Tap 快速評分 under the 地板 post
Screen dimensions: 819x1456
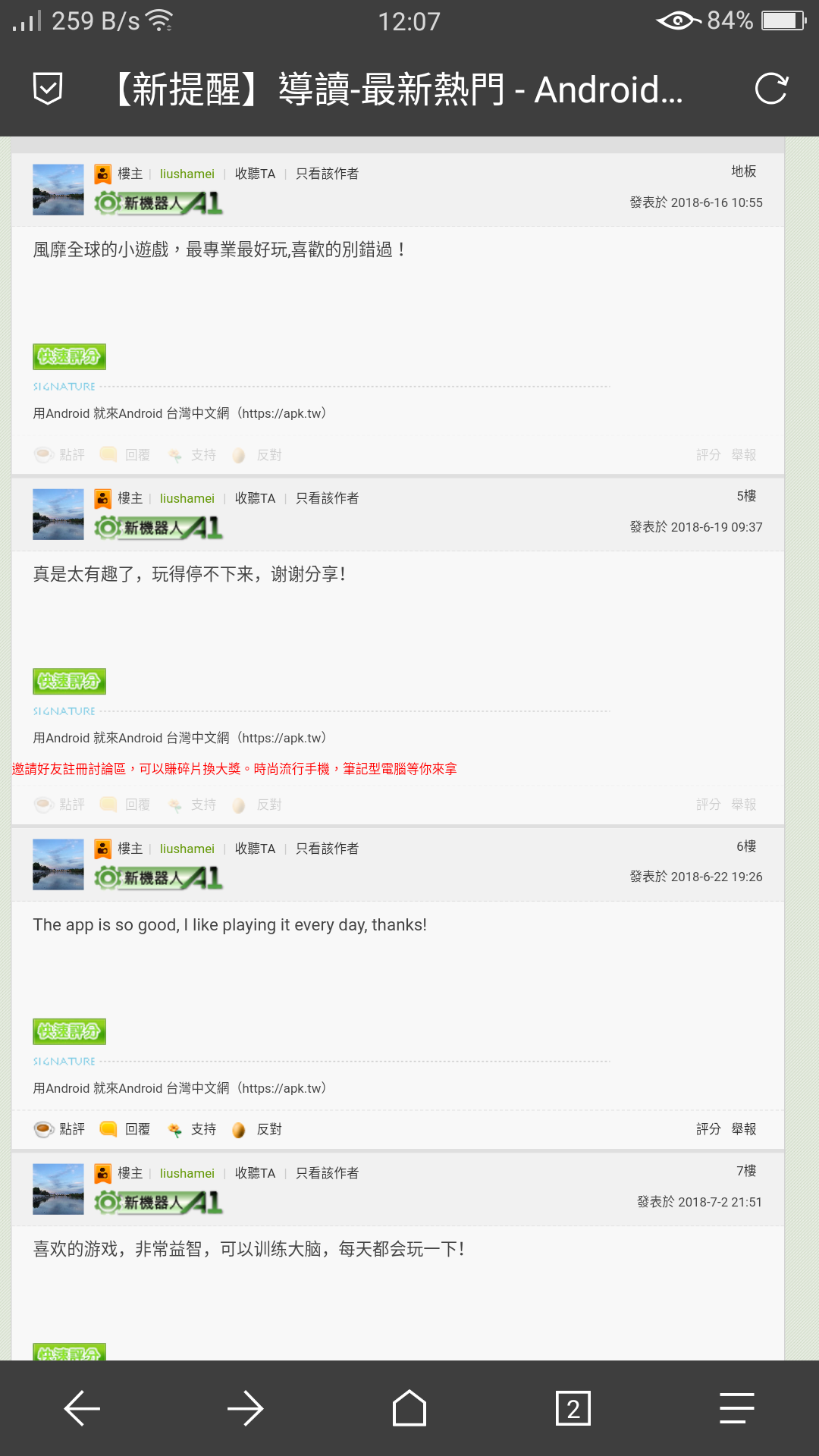pyautogui.click(x=69, y=356)
